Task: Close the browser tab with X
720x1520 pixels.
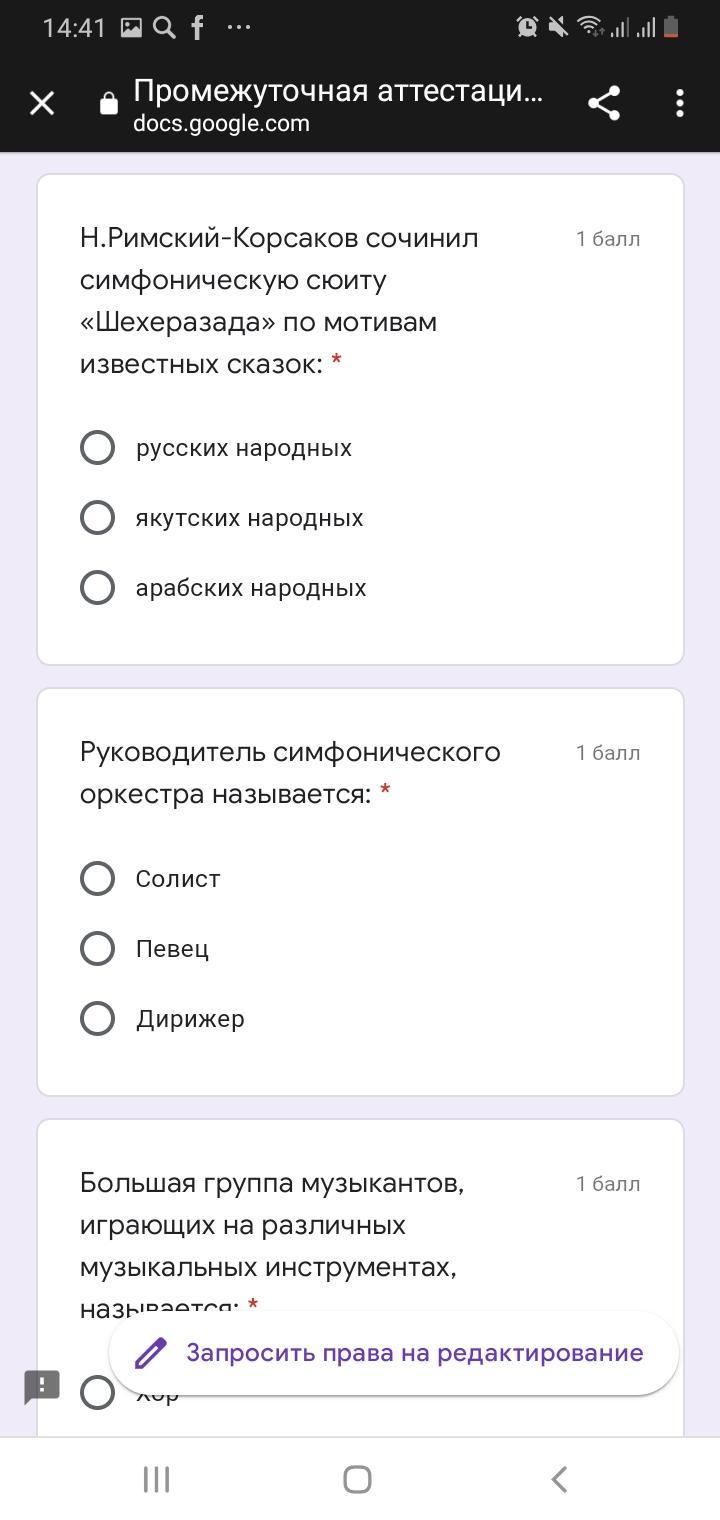Action: click(42, 103)
